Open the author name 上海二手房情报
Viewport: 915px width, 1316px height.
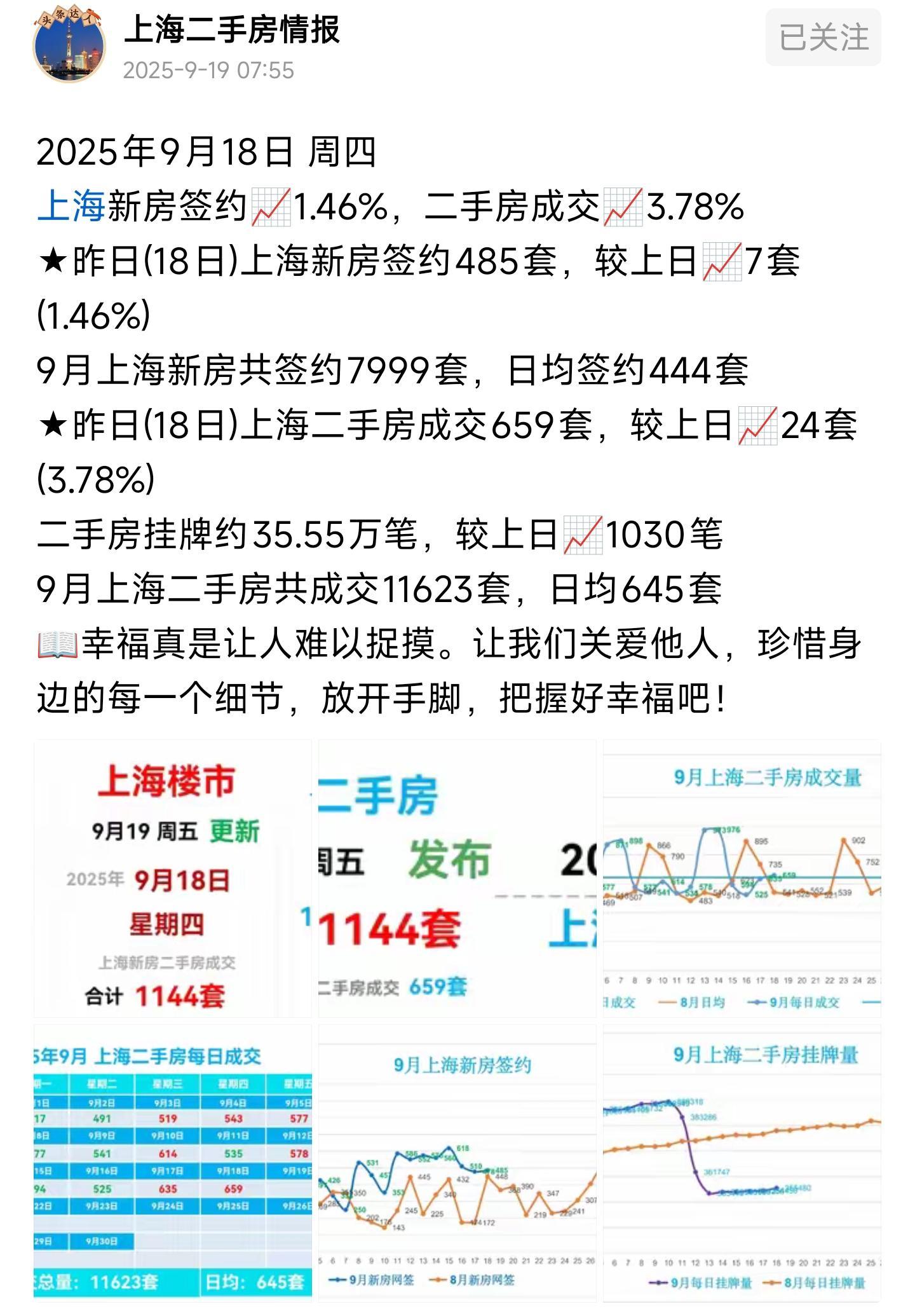pos(232,30)
